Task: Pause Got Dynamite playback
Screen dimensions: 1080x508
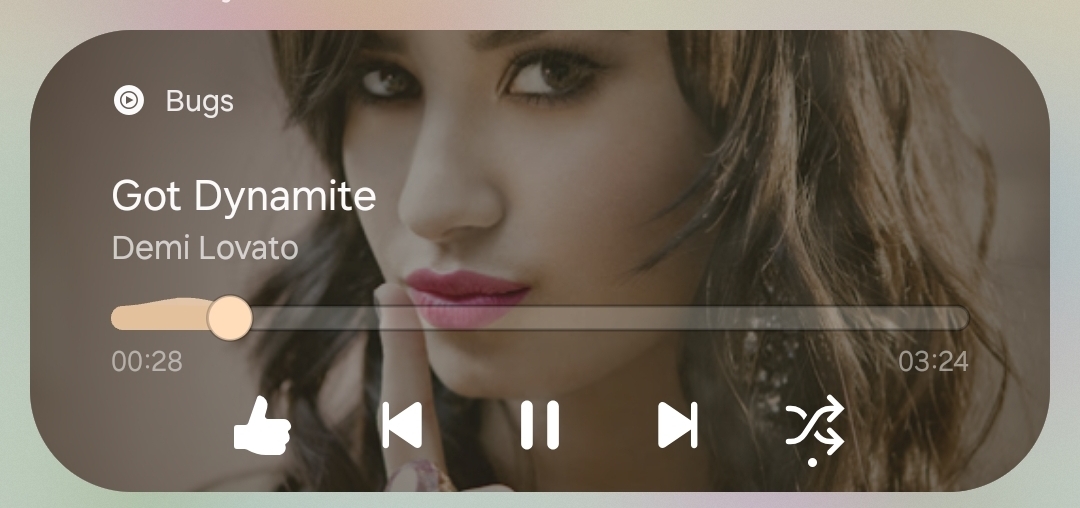Action: (540, 427)
